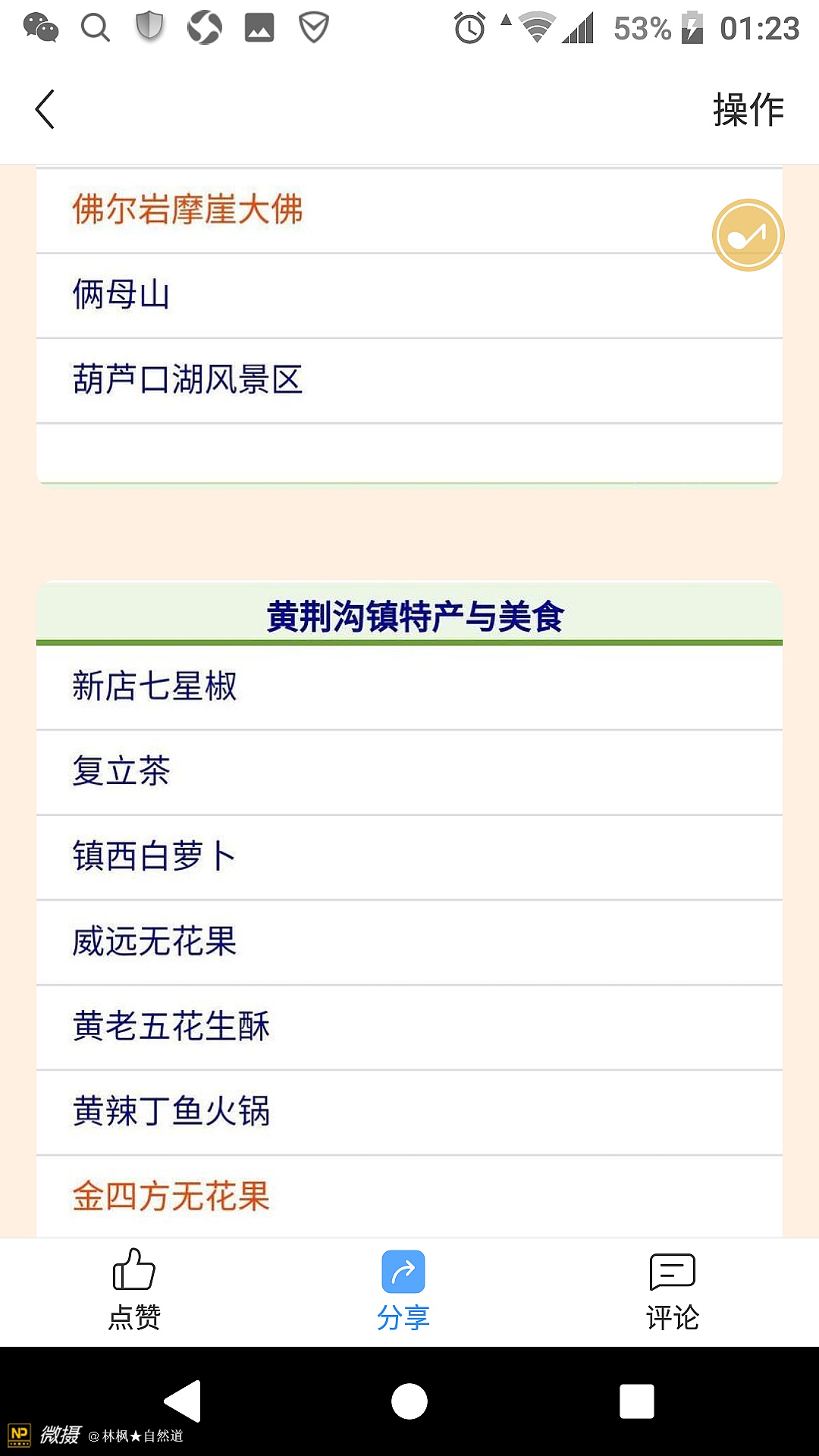This screenshot has width=819, height=1456.
Task: Open 黄老五花生酥 entry
Action: pos(171,1027)
